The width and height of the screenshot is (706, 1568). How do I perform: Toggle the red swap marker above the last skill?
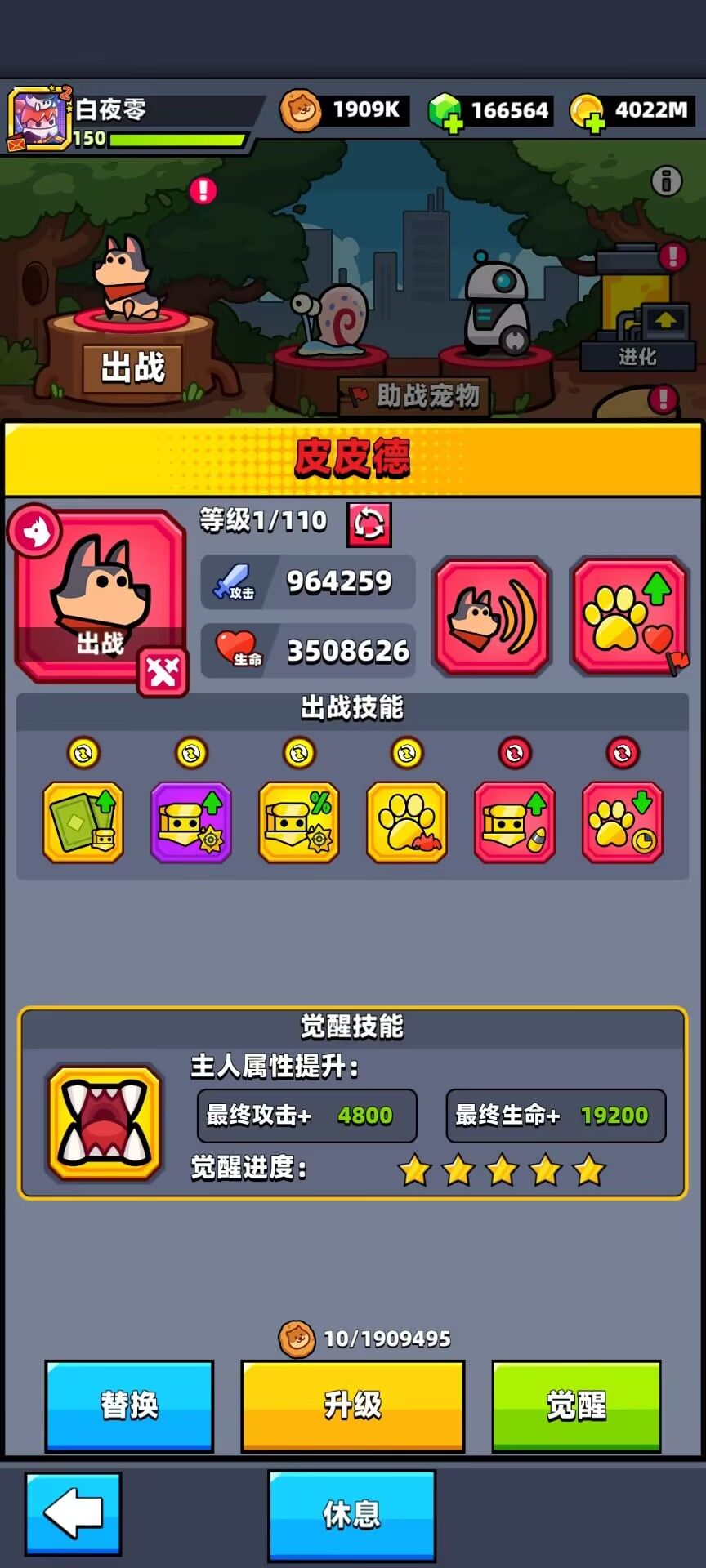click(x=622, y=754)
